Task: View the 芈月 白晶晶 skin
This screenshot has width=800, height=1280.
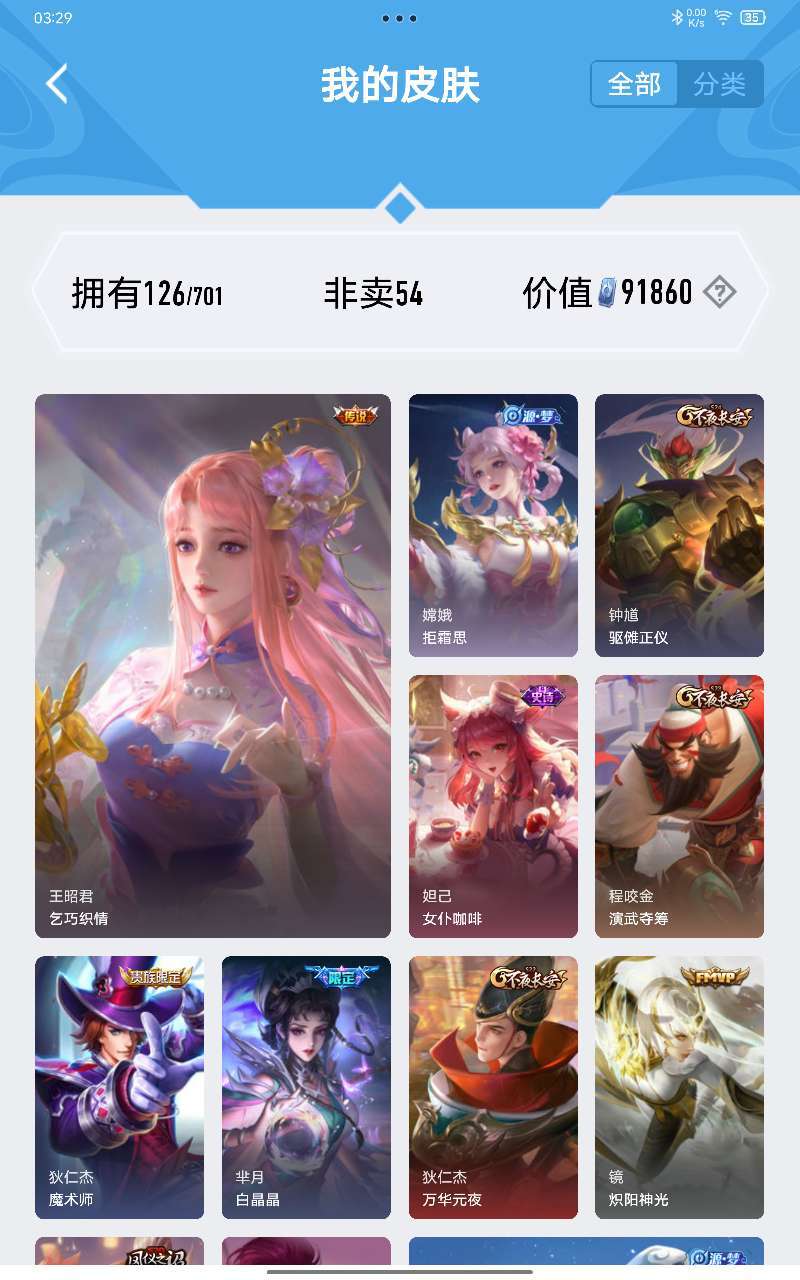Action: pyautogui.click(x=306, y=1087)
